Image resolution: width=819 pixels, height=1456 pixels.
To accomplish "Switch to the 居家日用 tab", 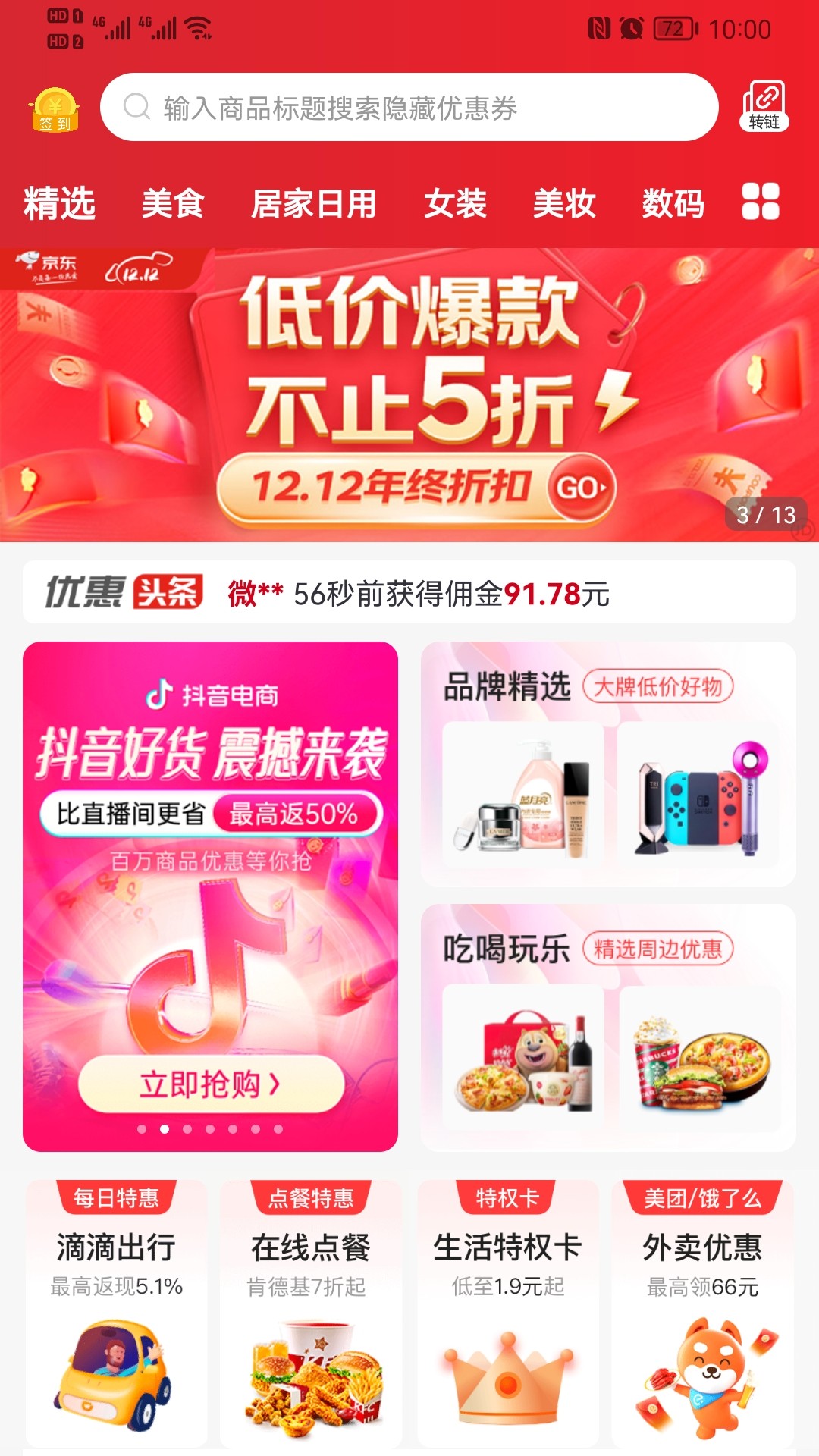I will click(314, 204).
